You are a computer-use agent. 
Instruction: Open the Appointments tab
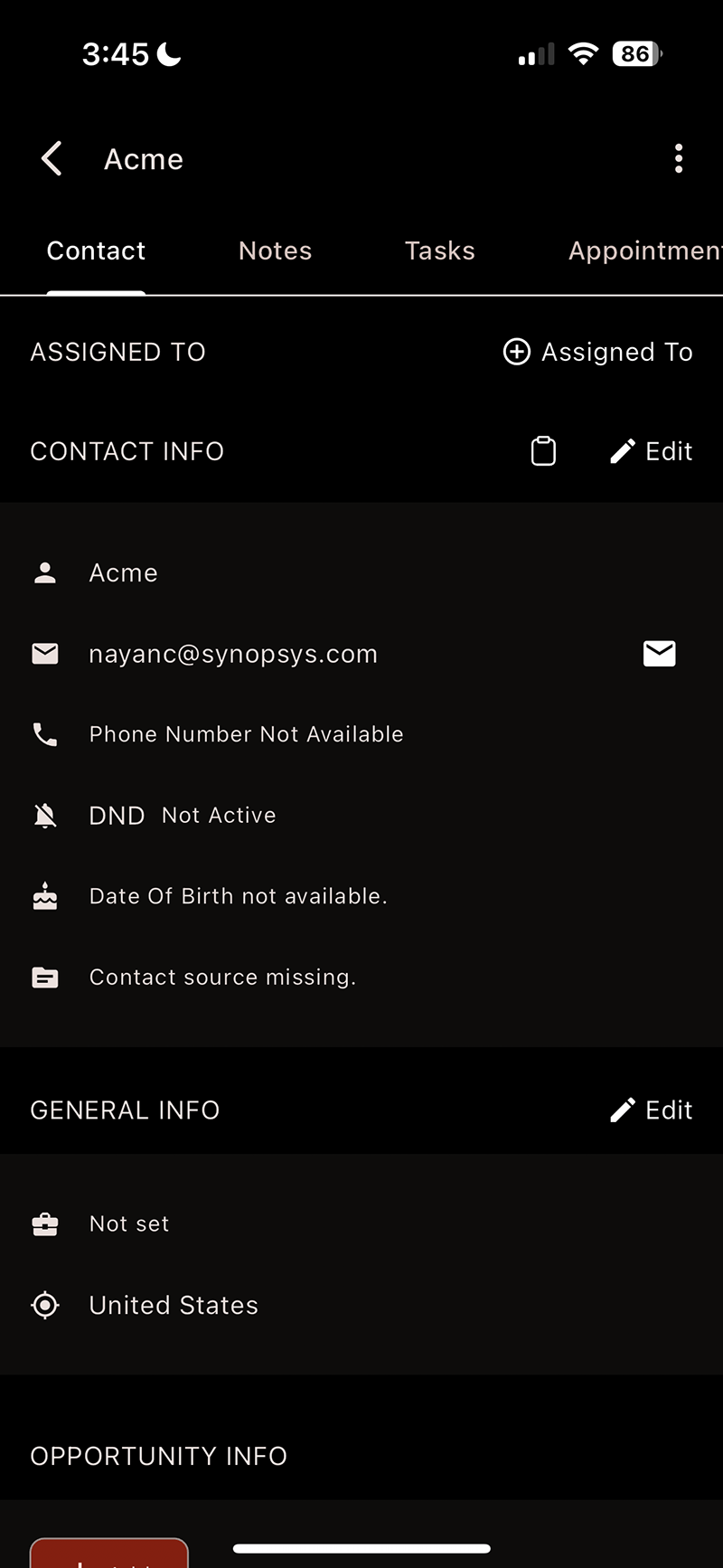(645, 250)
